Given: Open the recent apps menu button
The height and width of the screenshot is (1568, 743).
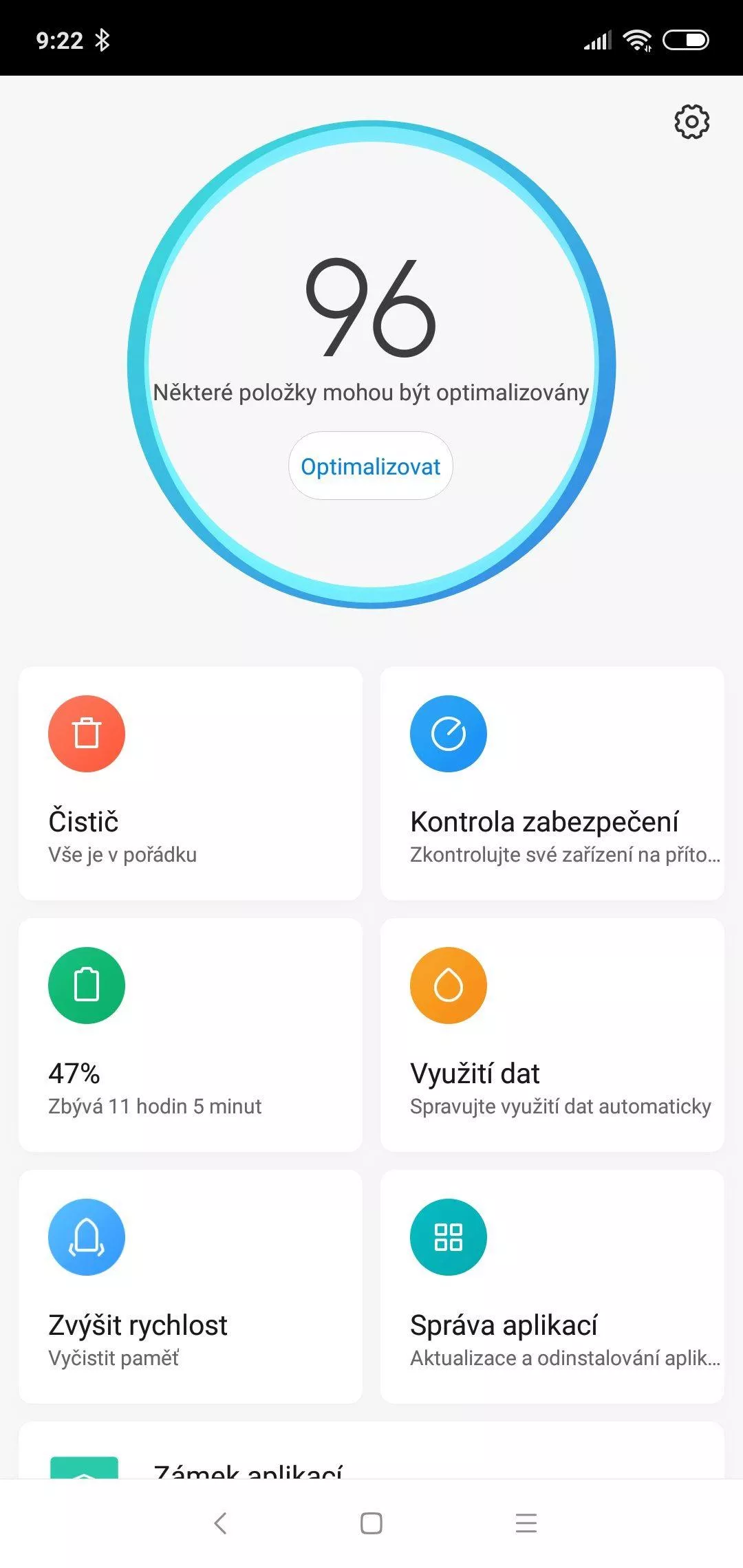Looking at the screenshot, I should tap(526, 1523).
